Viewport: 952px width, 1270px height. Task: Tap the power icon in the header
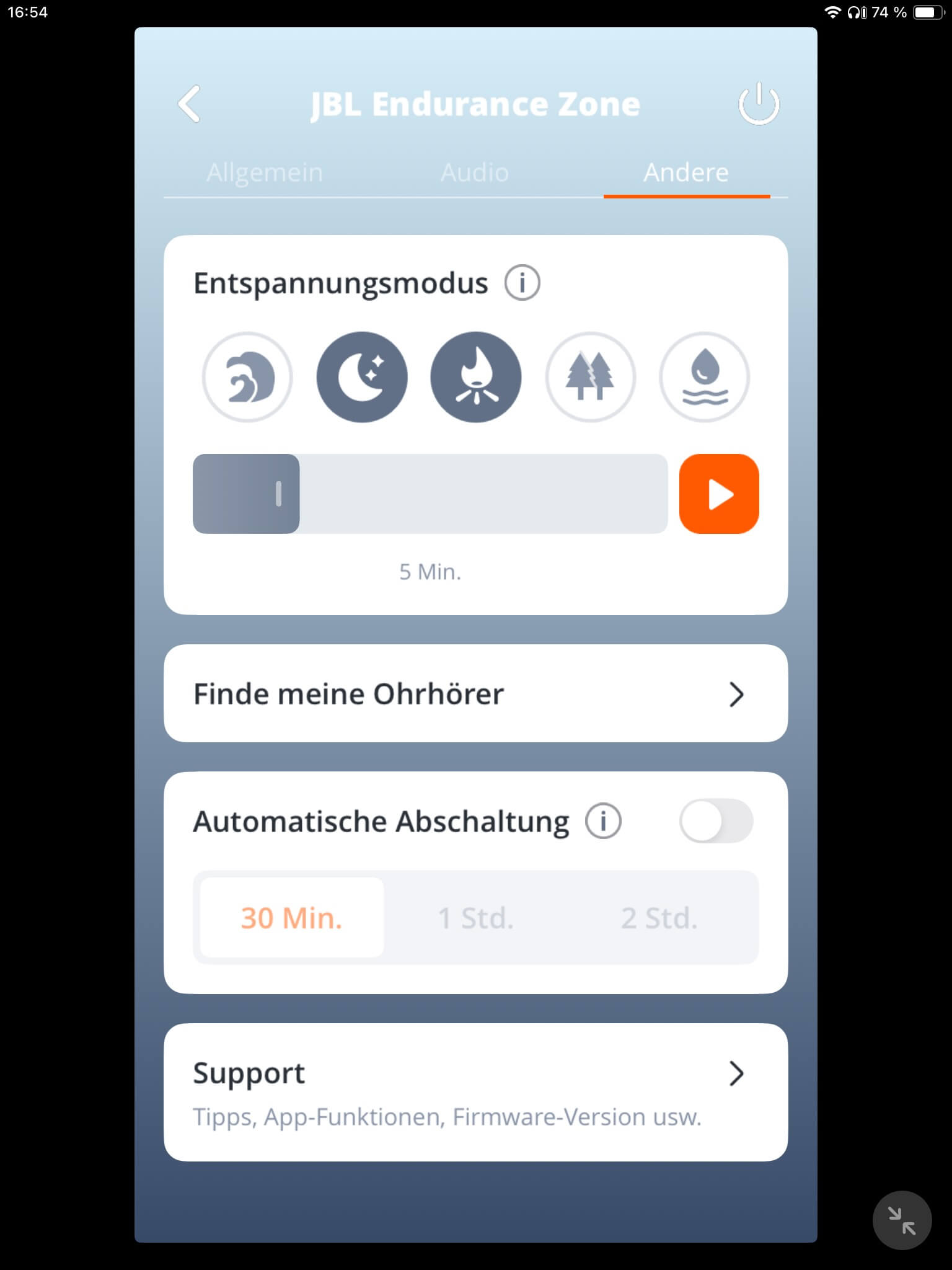point(759,104)
